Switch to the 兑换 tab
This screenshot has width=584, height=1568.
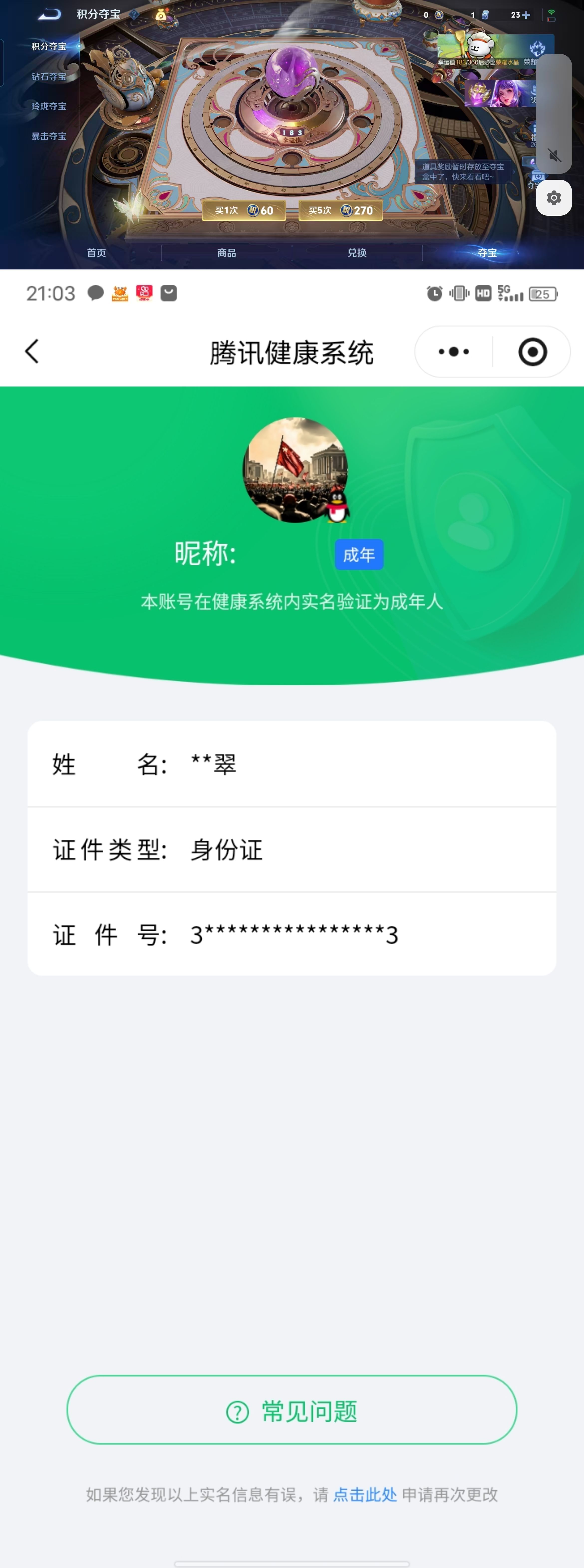point(356,253)
